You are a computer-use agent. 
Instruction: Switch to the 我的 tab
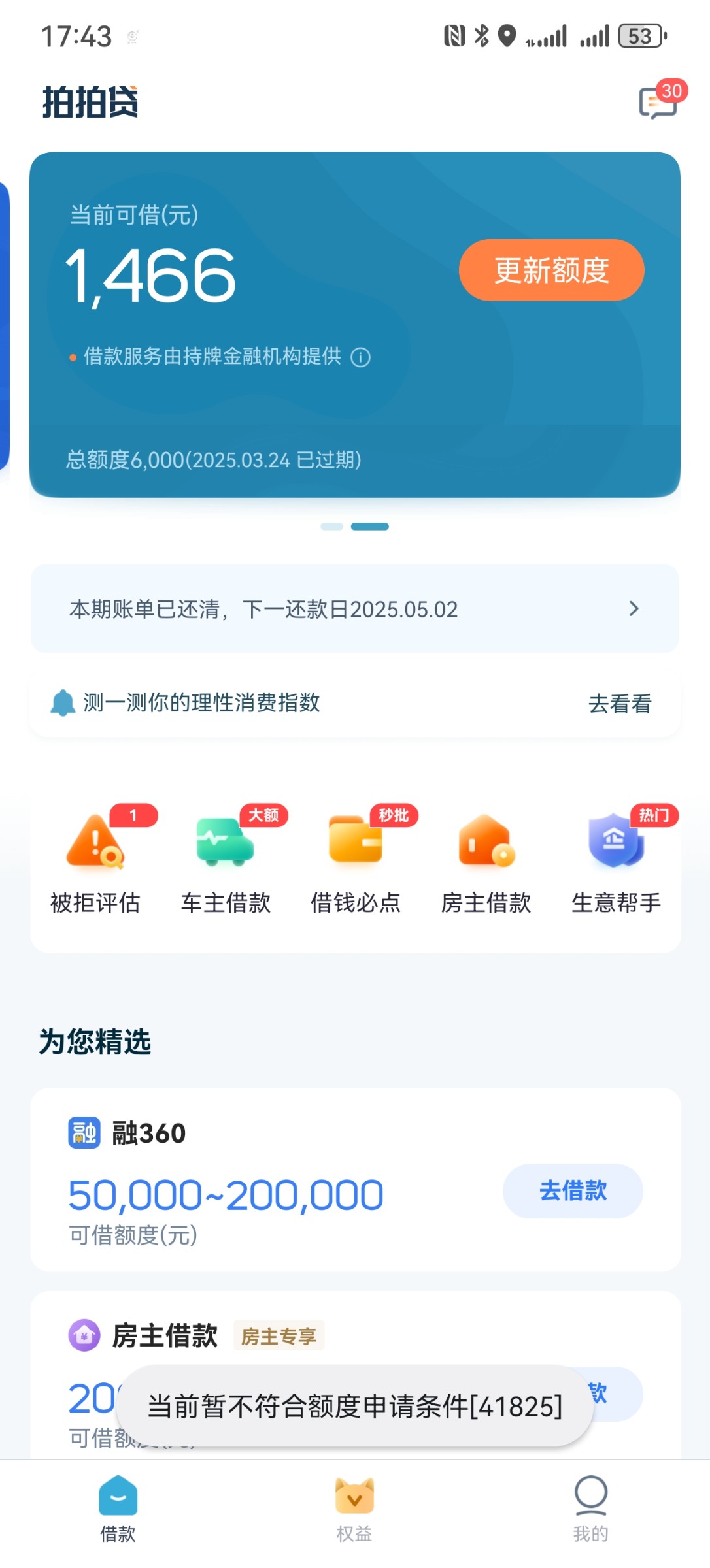[x=590, y=1509]
